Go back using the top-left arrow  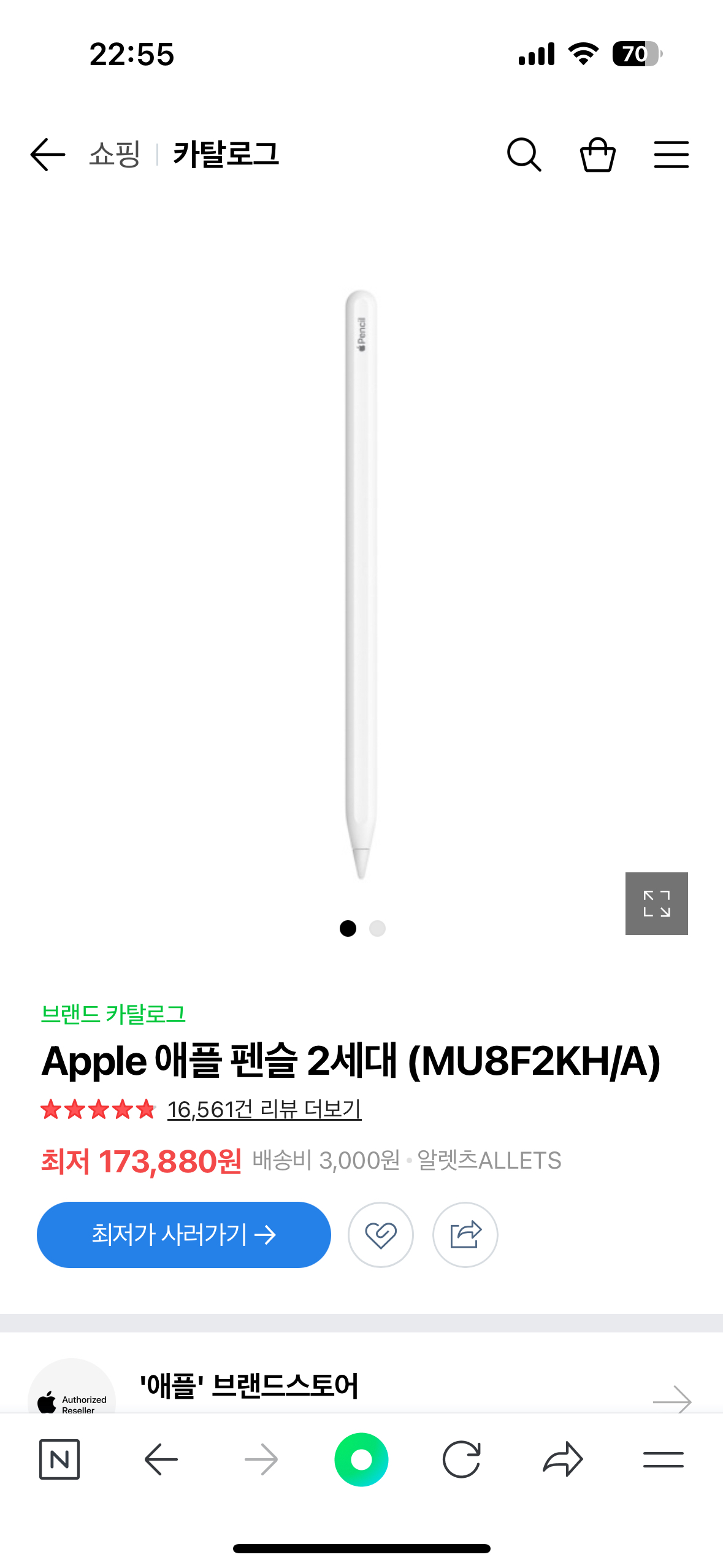(47, 154)
